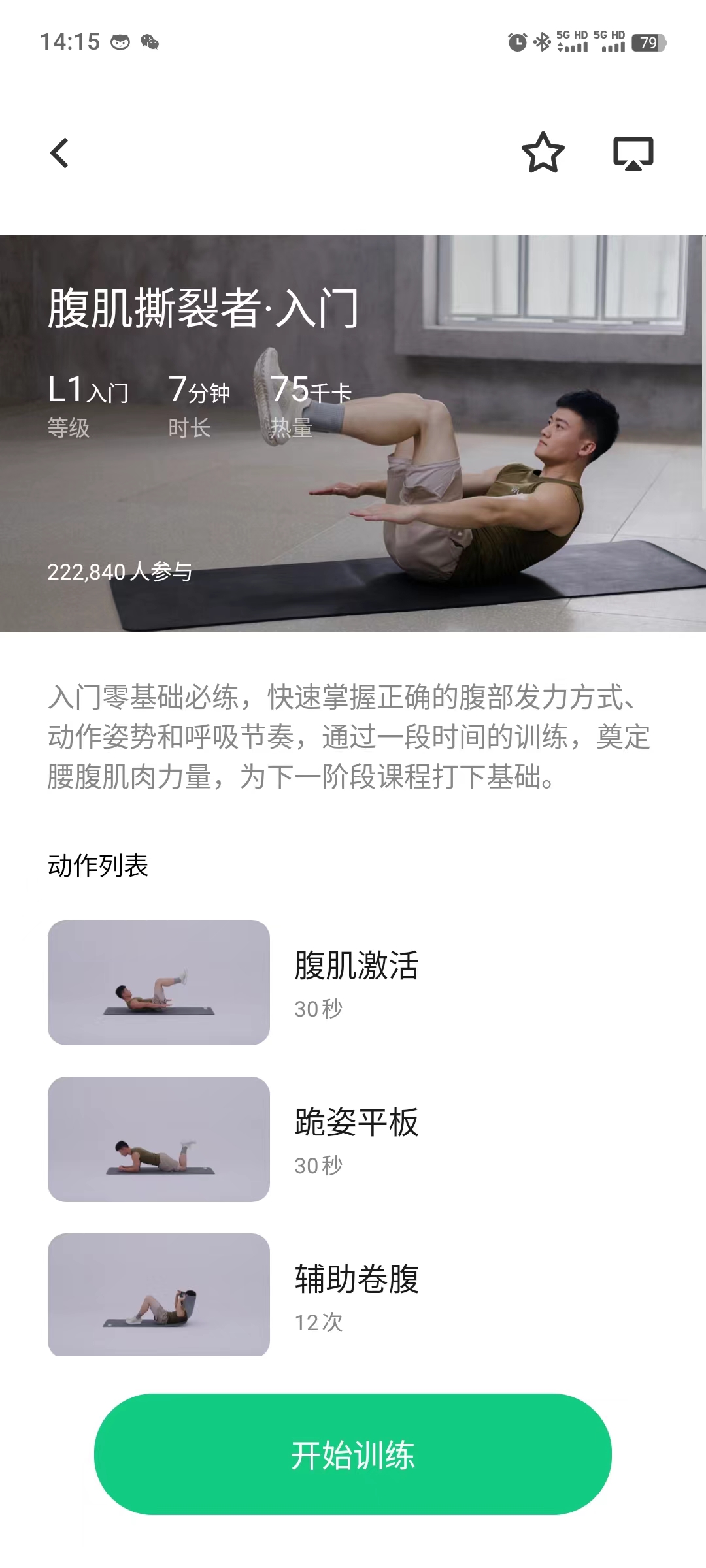Tap 开始训练 to begin the workout
This screenshot has height=1568, width=706.
click(x=353, y=1455)
